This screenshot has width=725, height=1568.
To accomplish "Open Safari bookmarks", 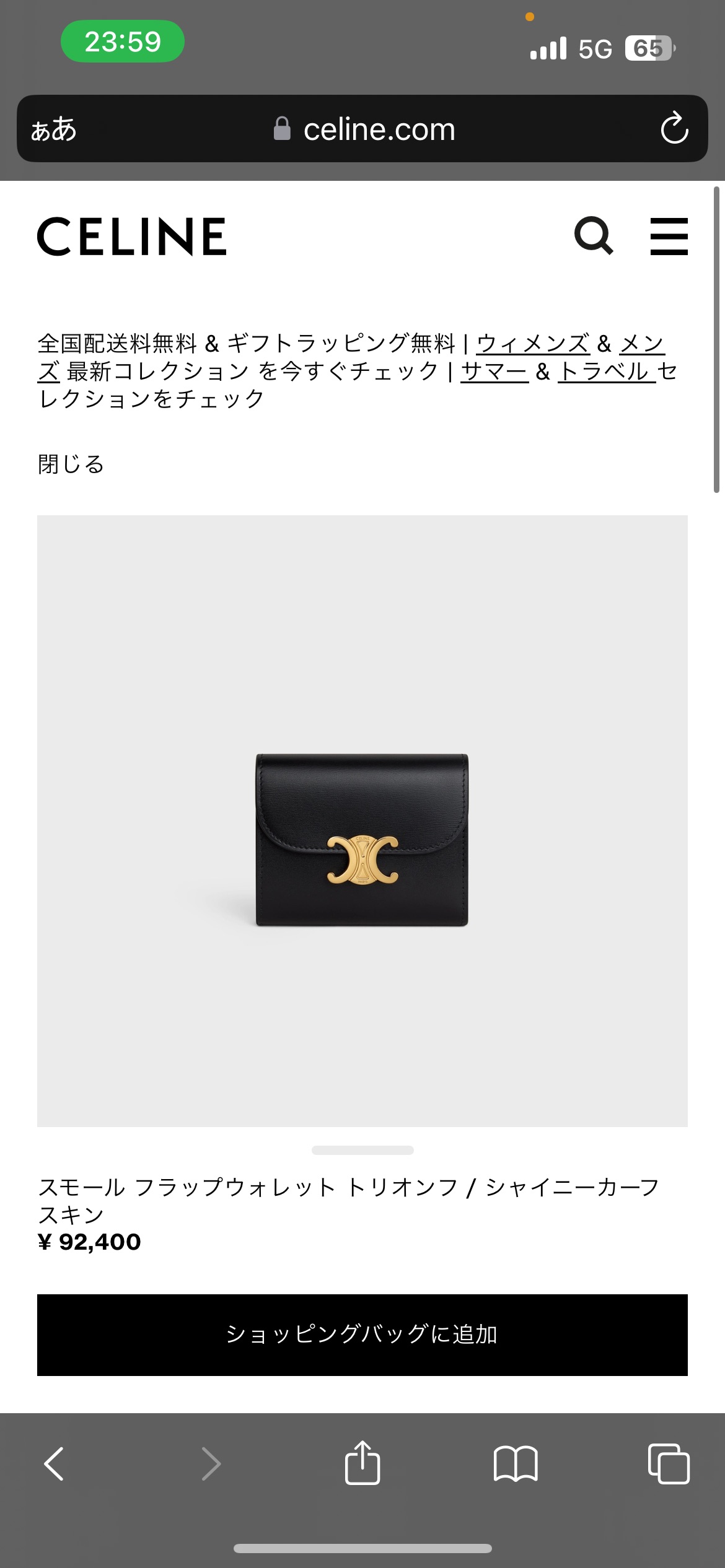I will click(x=515, y=1464).
